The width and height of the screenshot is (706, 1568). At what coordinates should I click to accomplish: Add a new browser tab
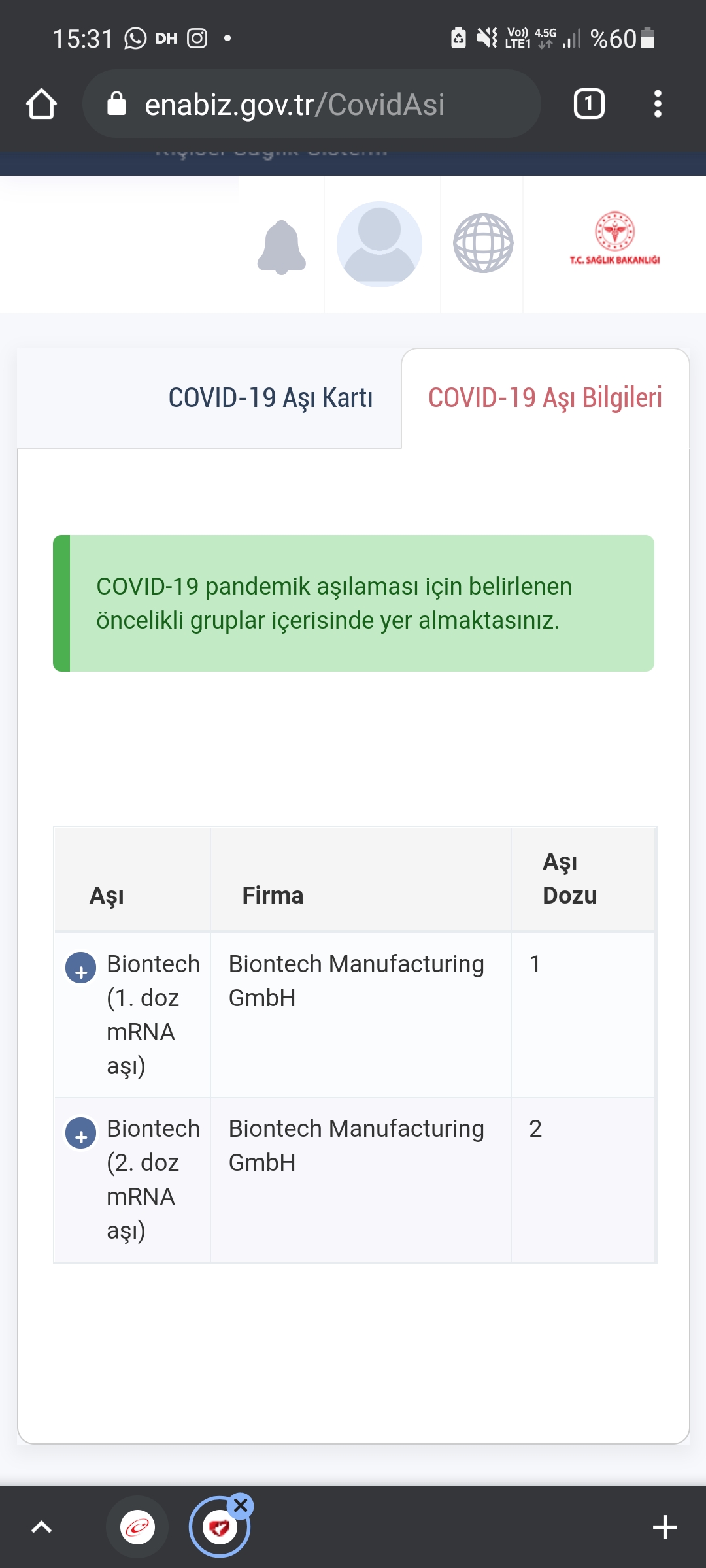[665, 1527]
